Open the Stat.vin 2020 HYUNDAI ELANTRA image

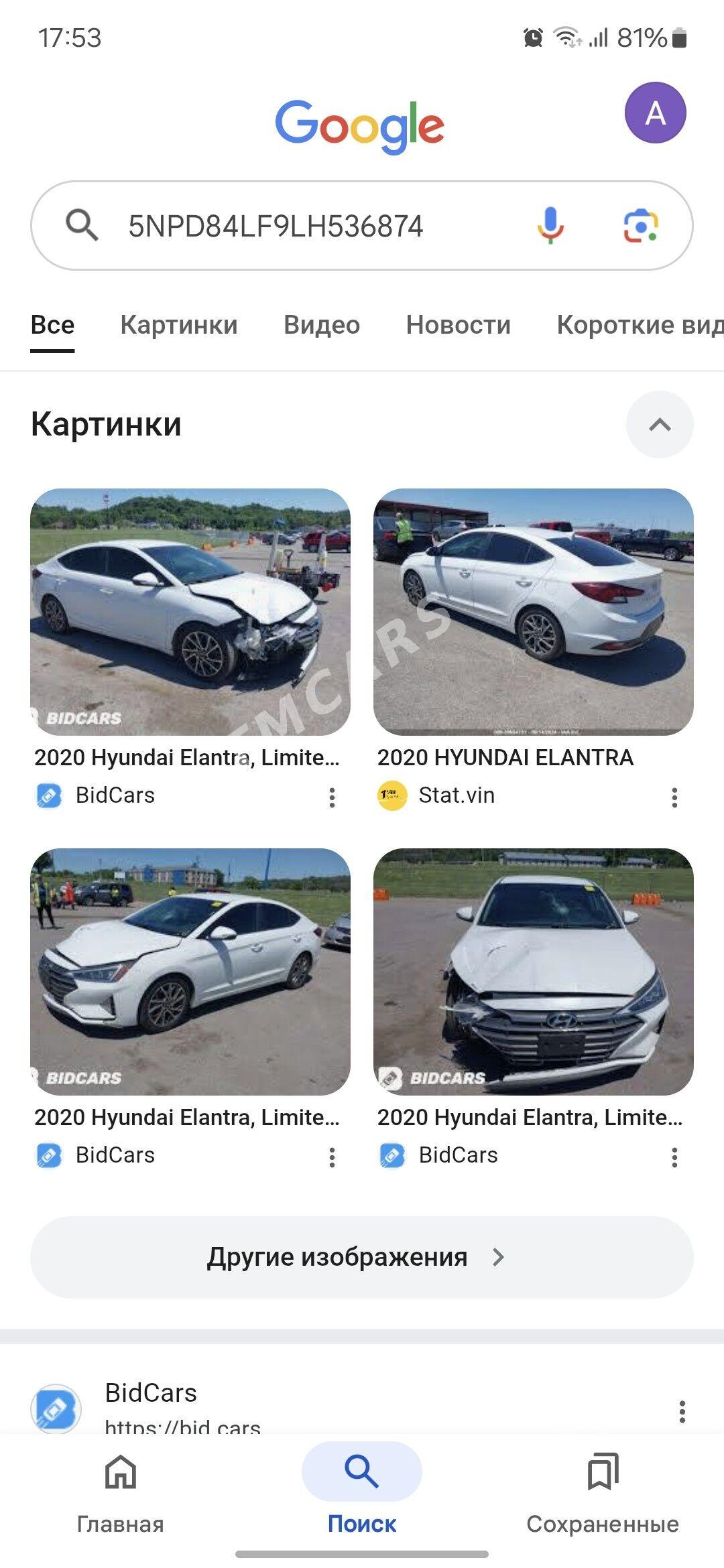533,612
